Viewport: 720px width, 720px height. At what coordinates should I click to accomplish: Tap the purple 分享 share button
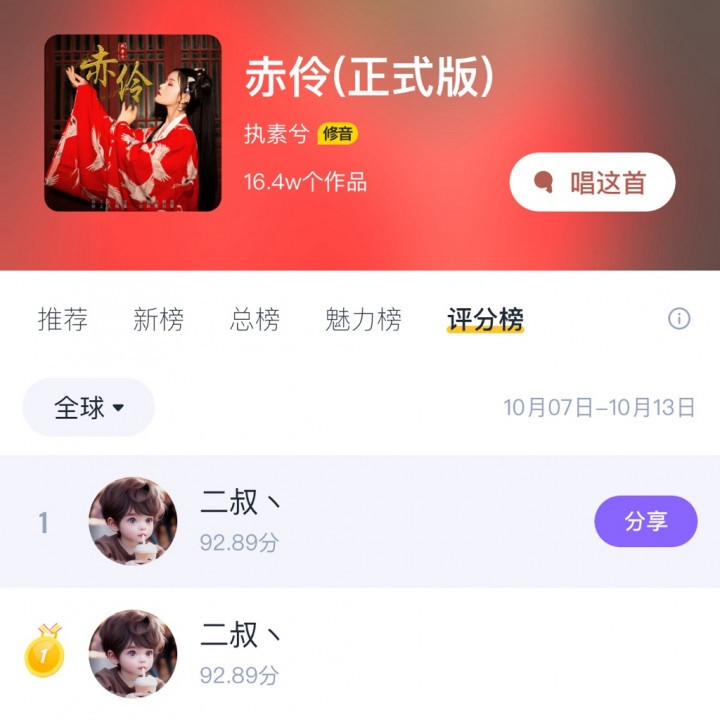tap(646, 521)
